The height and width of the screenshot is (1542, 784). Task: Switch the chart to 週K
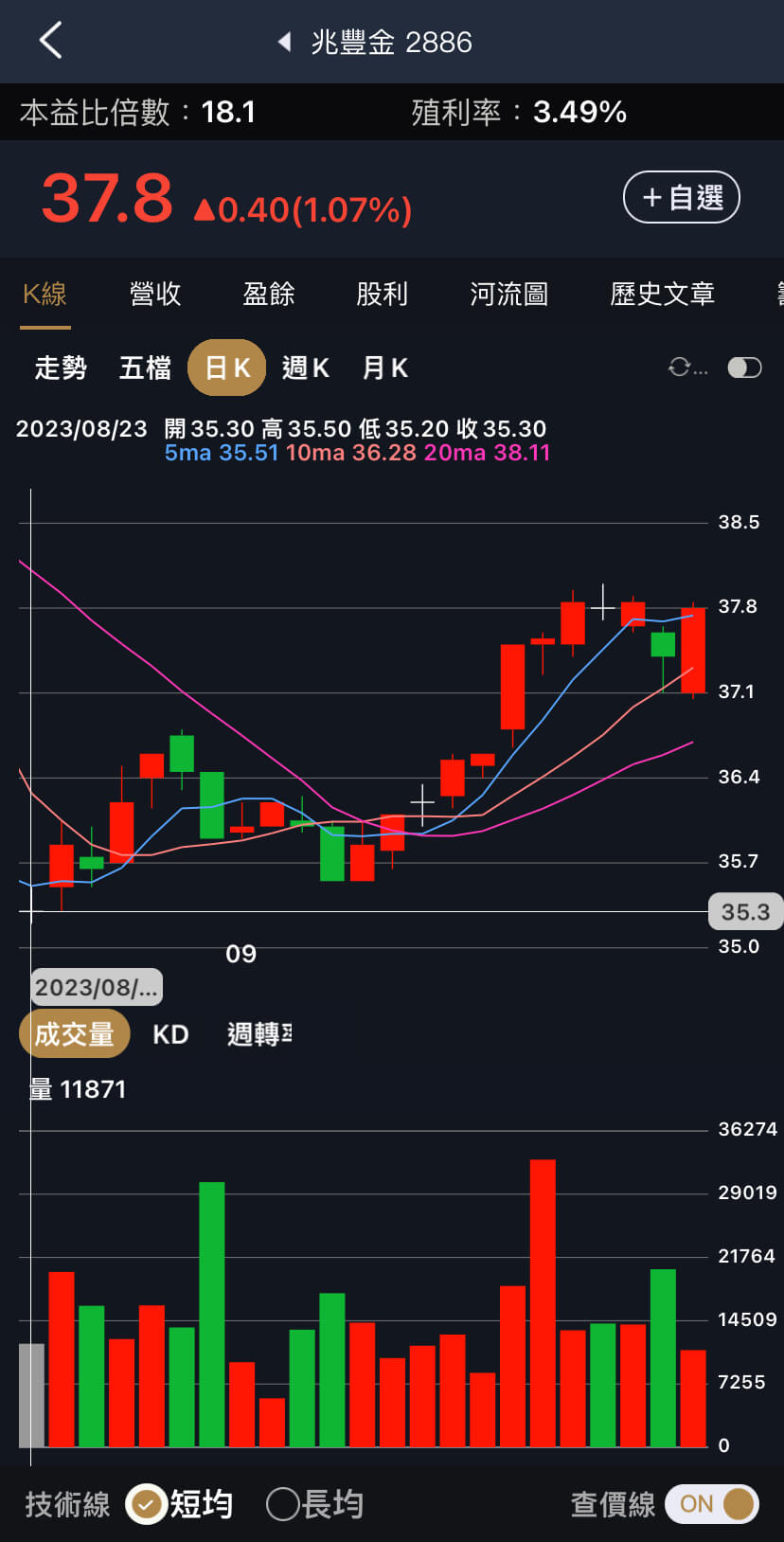coord(306,368)
